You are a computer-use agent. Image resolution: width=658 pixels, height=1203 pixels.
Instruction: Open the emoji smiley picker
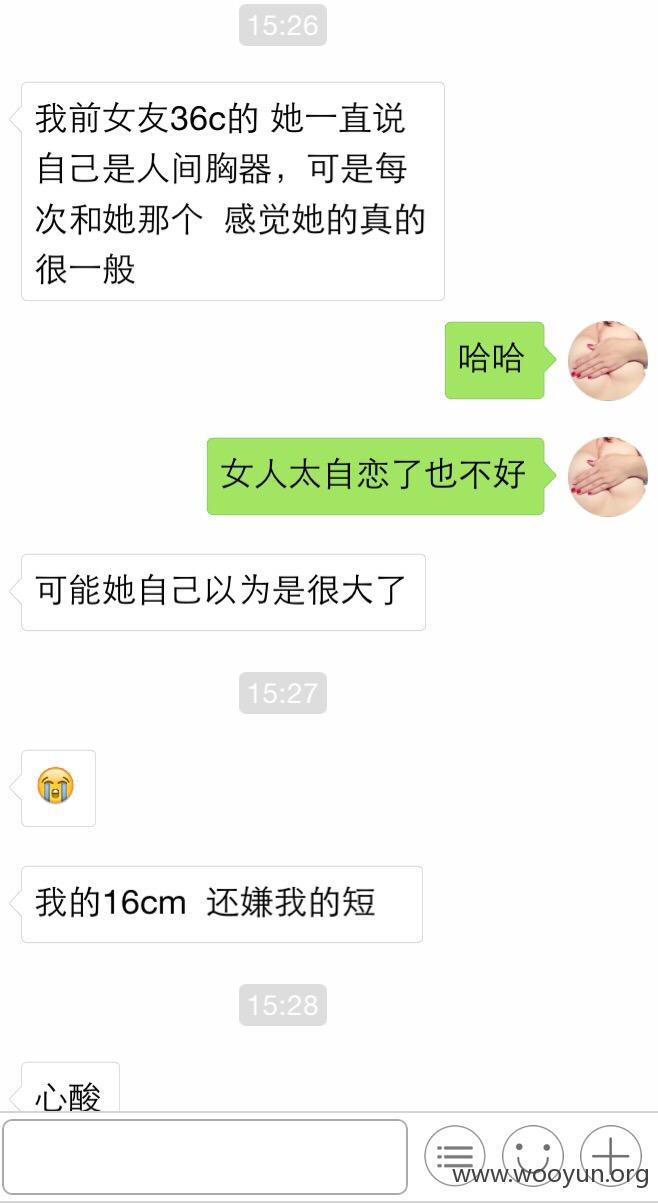click(x=533, y=1156)
